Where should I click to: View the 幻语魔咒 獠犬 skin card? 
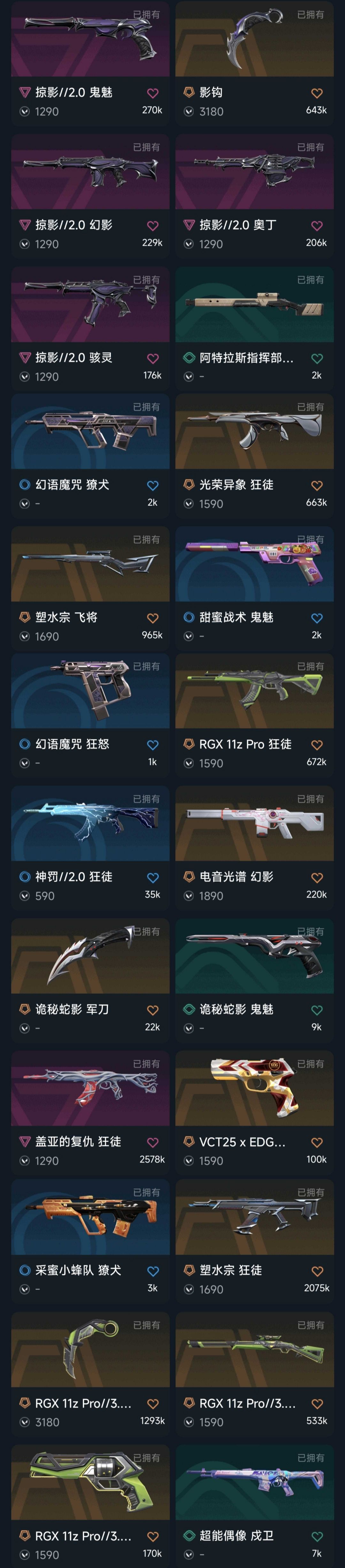tap(90, 456)
